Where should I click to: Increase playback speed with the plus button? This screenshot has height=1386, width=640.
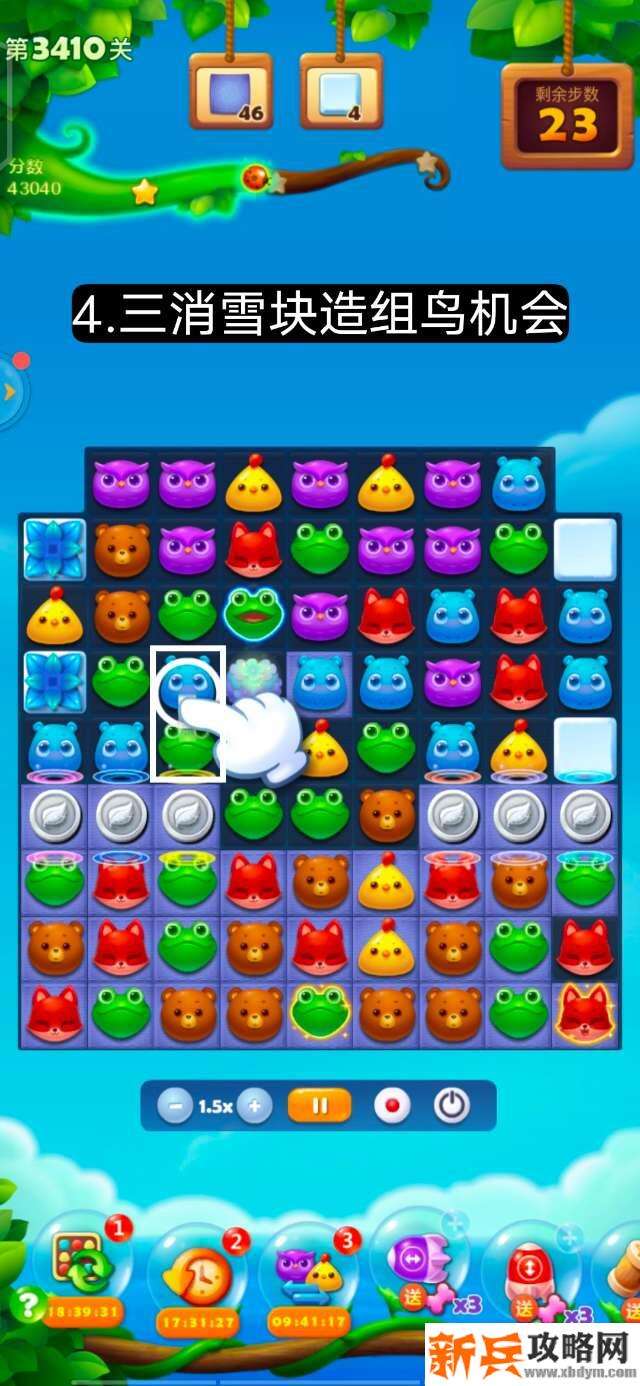(255, 1106)
